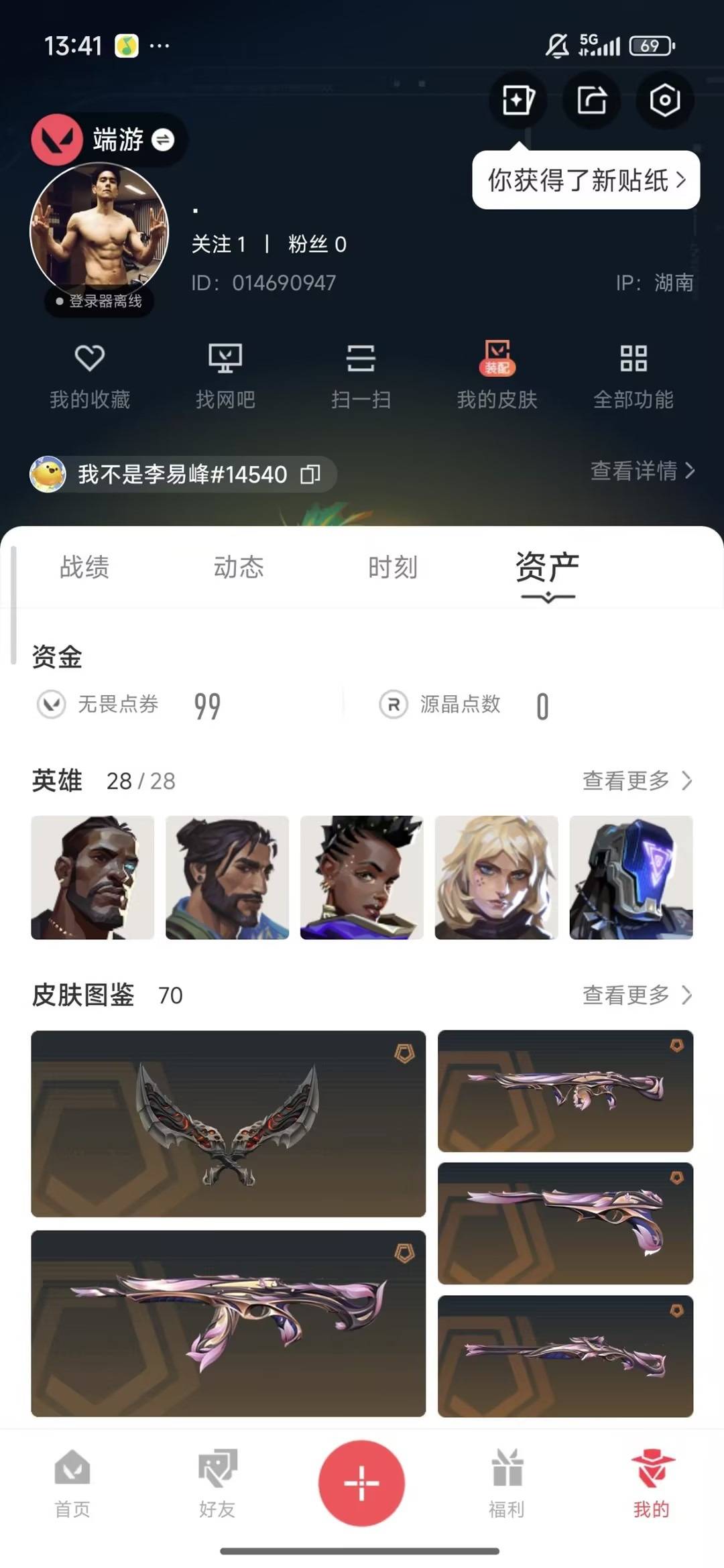Image resolution: width=724 pixels, height=1568 pixels.
Task: Expand 查看更多 for 皮肤图鉴 skins
Action: [633, 996]
